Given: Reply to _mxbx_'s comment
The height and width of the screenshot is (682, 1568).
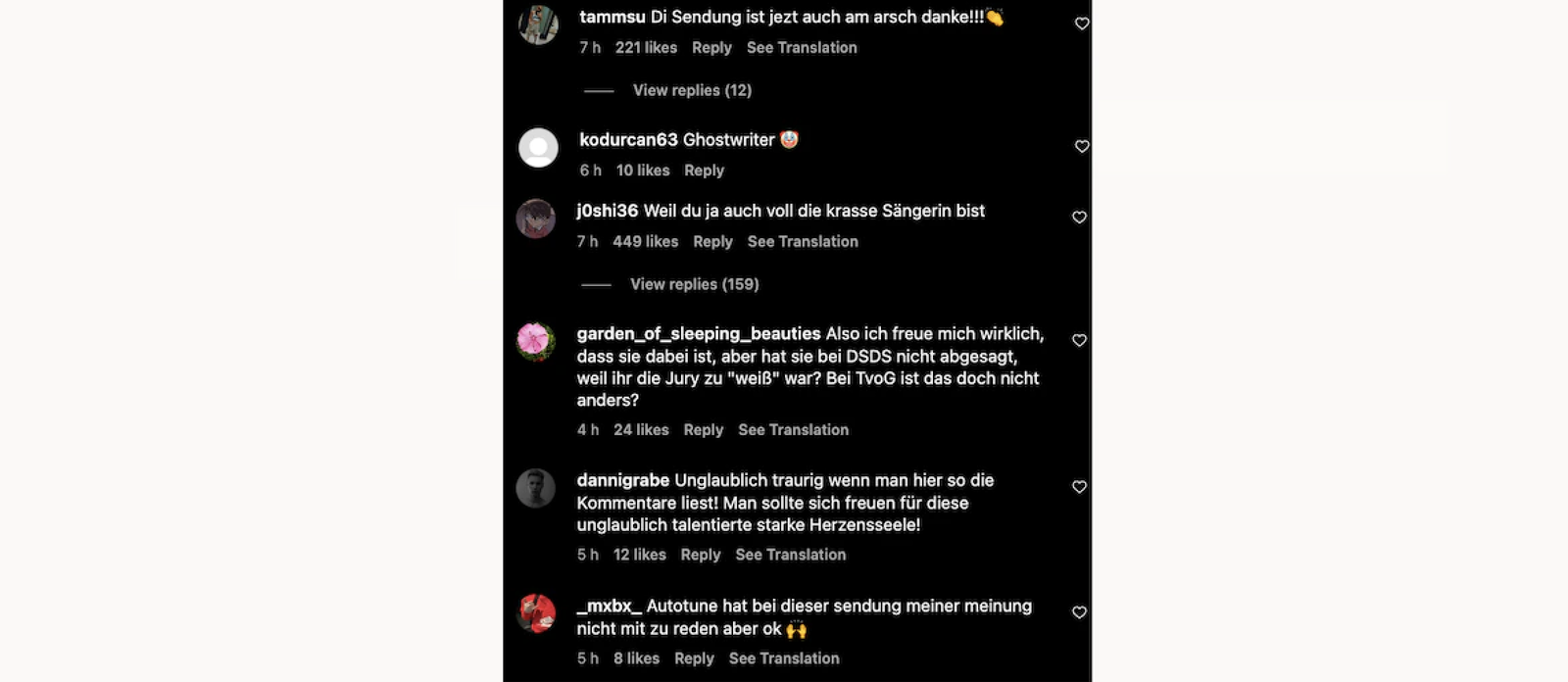Looking at the screenshot, I should 694,658.
